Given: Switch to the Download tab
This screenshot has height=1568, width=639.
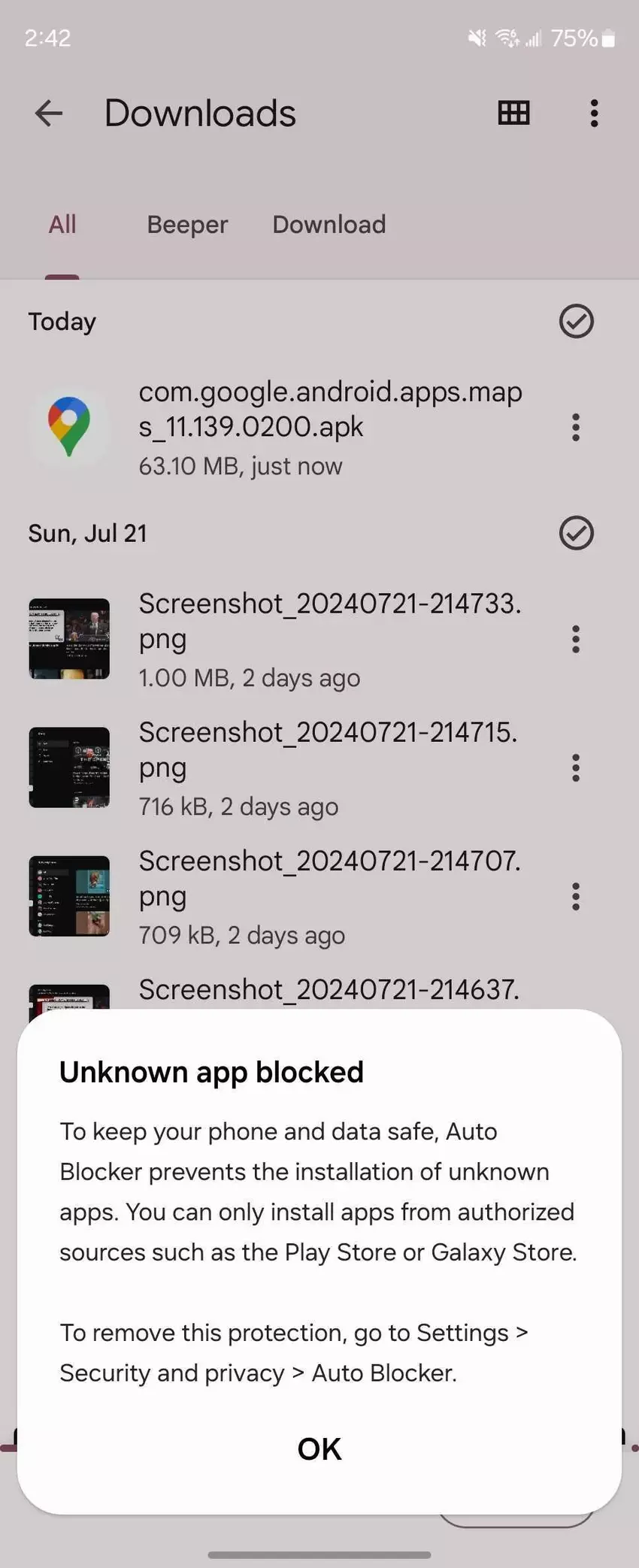Looking at the screenshot, I should 329,224.
